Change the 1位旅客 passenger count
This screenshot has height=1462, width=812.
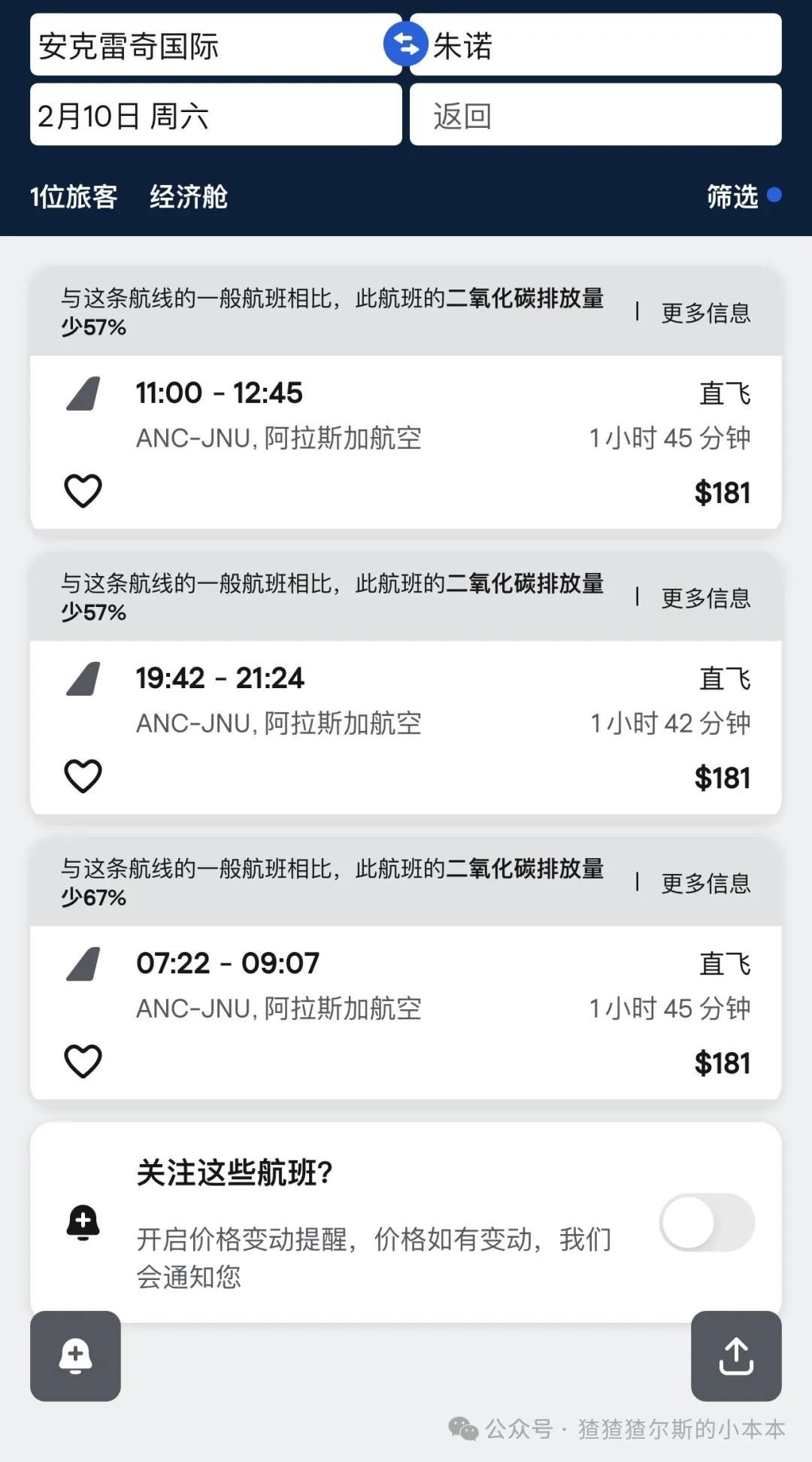pyautogui.click(x=74, y=197)
